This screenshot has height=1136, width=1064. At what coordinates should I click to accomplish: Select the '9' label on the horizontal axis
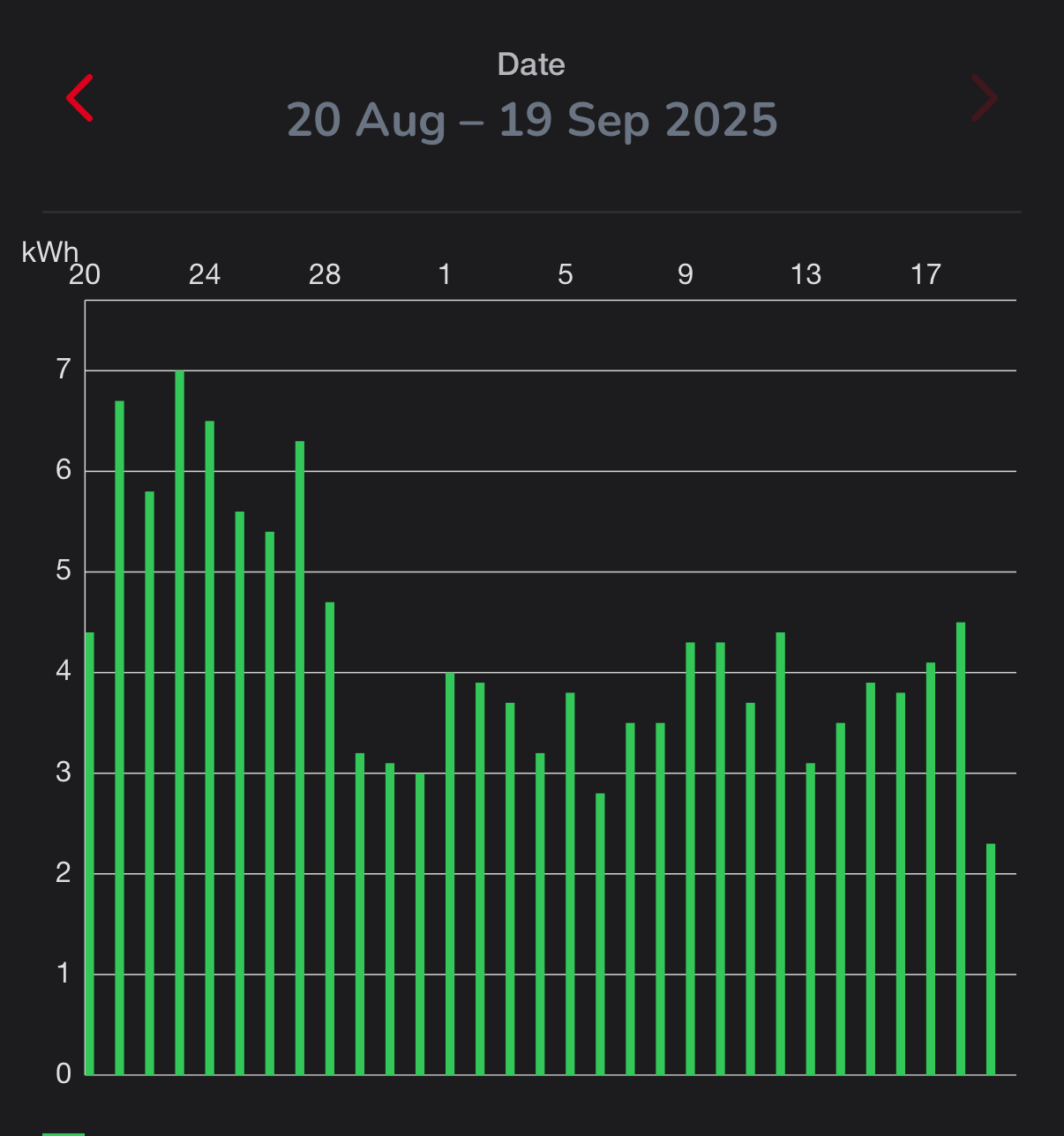click(685, 274)
